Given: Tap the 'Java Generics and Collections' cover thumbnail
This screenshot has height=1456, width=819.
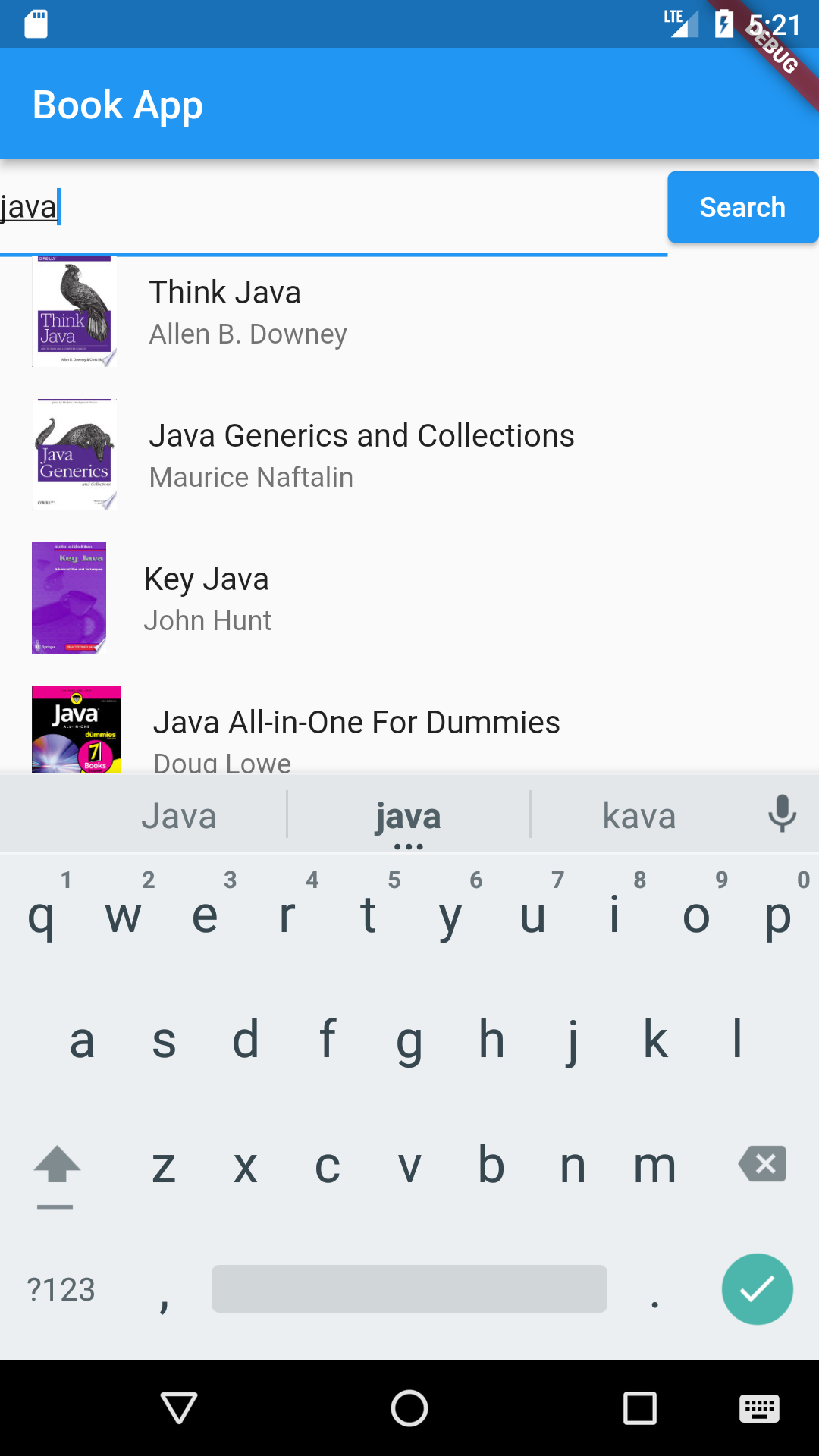Looking at the screenshot, I should [x=74, y=453].
